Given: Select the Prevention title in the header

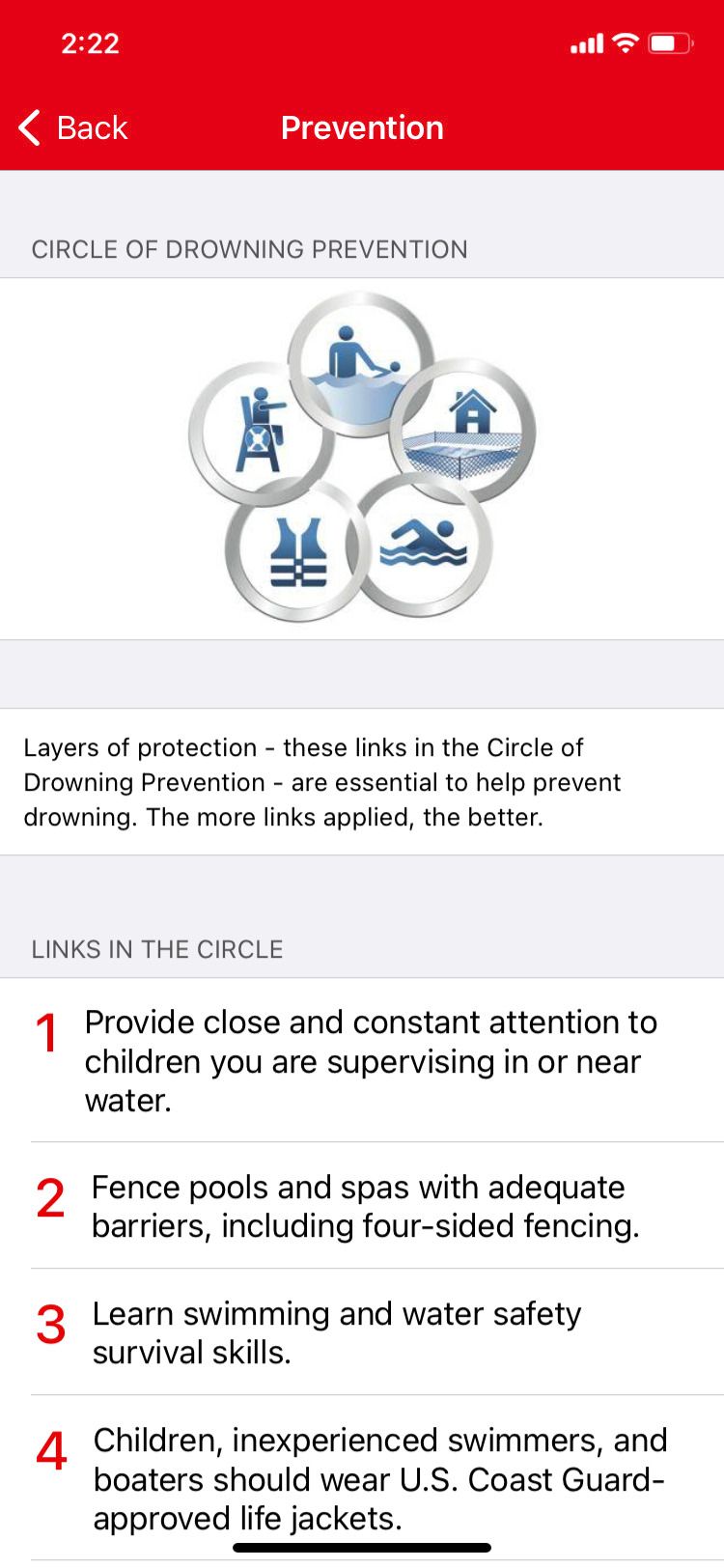Looking at the screenshot, I should (362, 126).
